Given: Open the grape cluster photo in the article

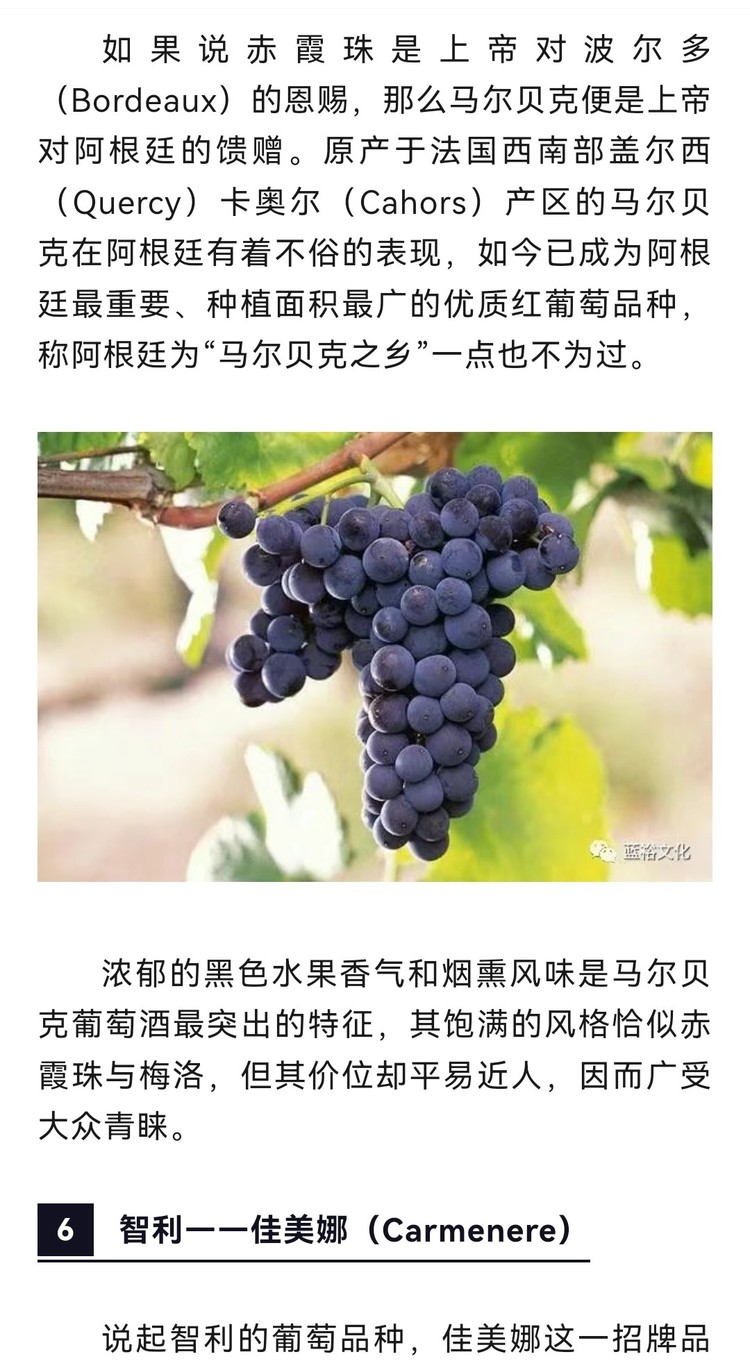Looking at the screenshot, I should coord(375,656).
